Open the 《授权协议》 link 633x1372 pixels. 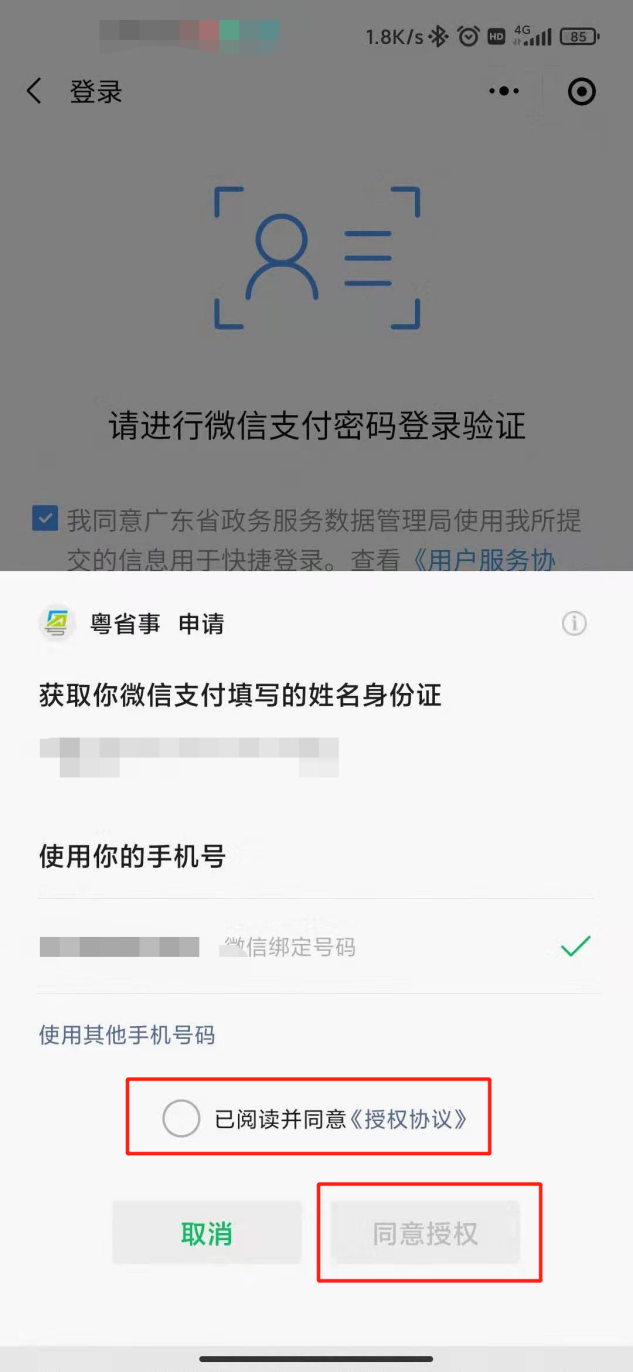(410, 1118)
